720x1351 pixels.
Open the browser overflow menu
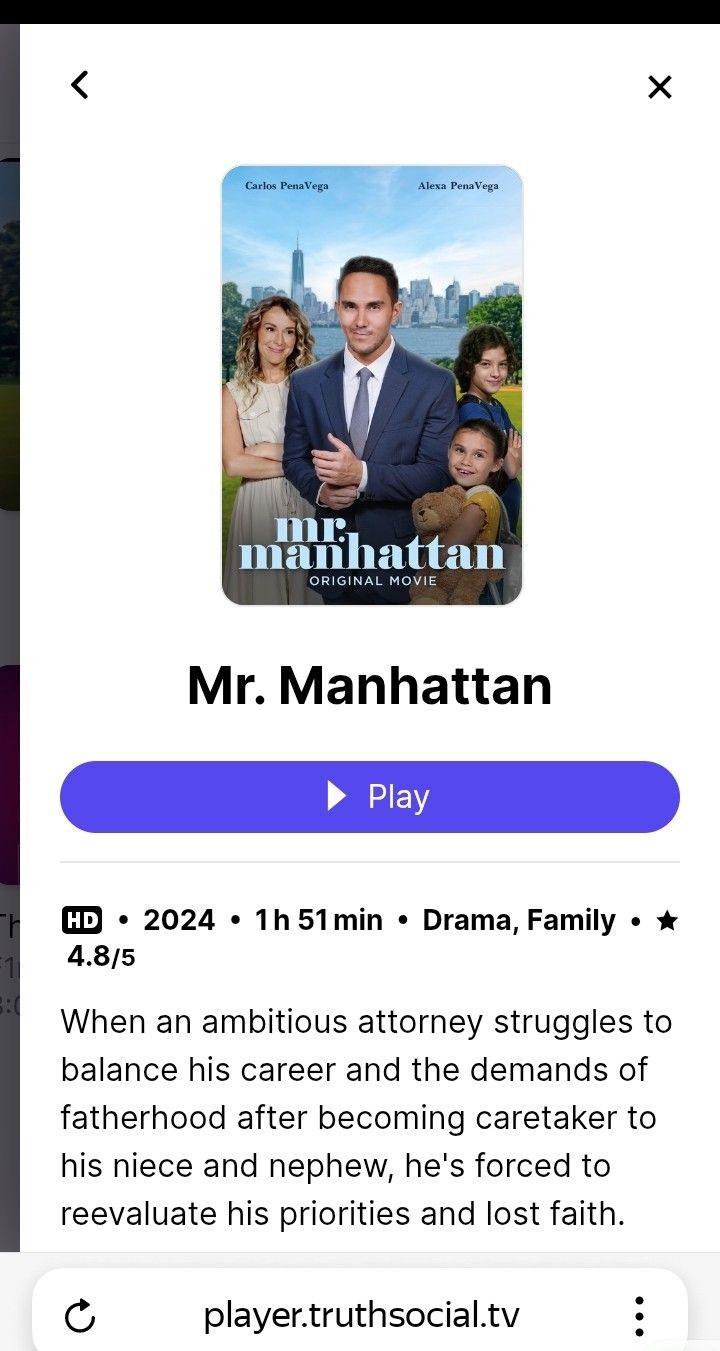click(x=639, y=1316)
